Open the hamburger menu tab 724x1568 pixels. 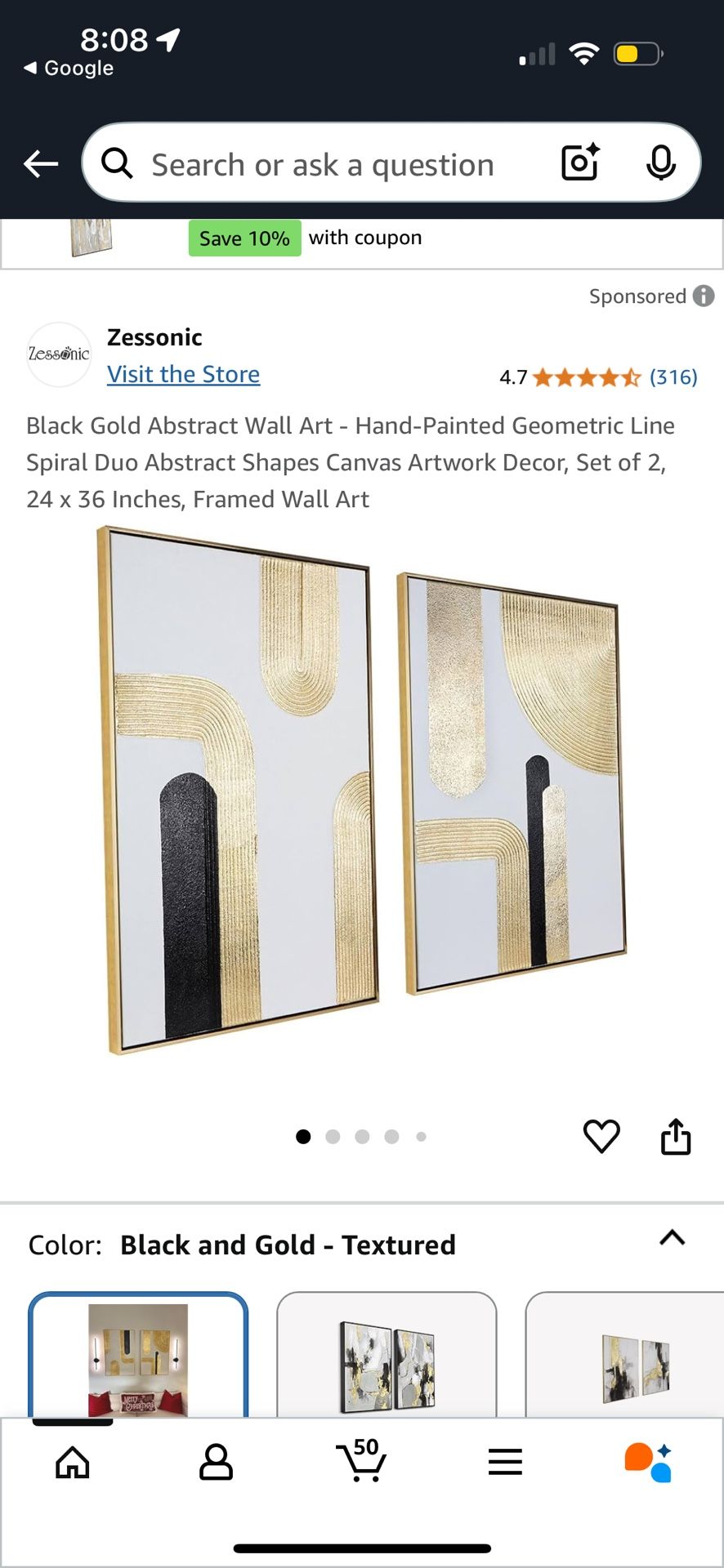click(x=505, y=1463)
